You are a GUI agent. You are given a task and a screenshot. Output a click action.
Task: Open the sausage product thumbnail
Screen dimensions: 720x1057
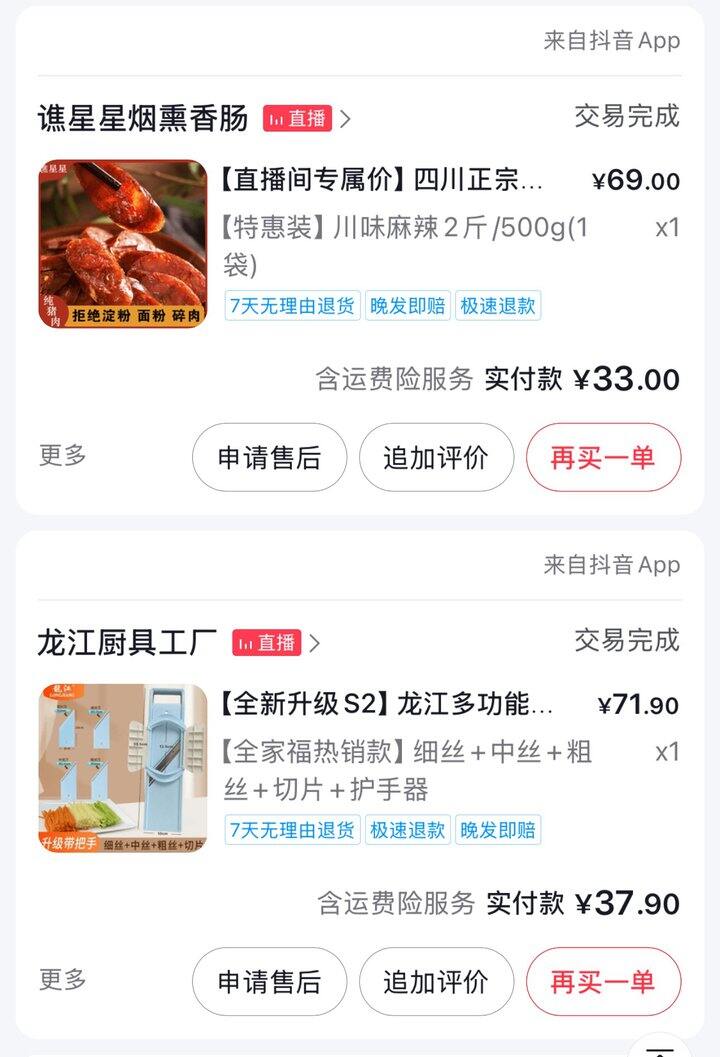[x=123, y=244]
